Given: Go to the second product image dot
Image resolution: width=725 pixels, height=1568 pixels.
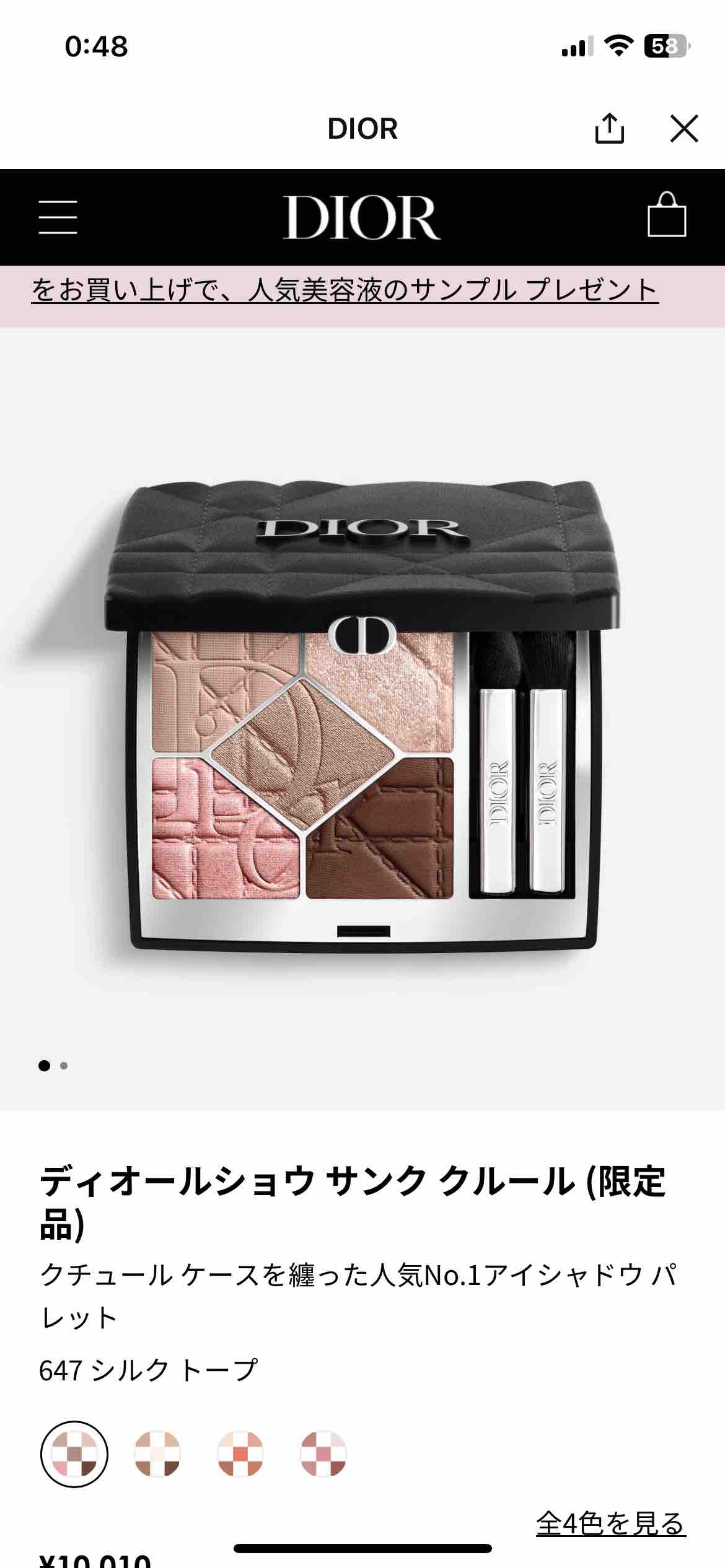Looking at the screenshot, I should [64, 1066].
